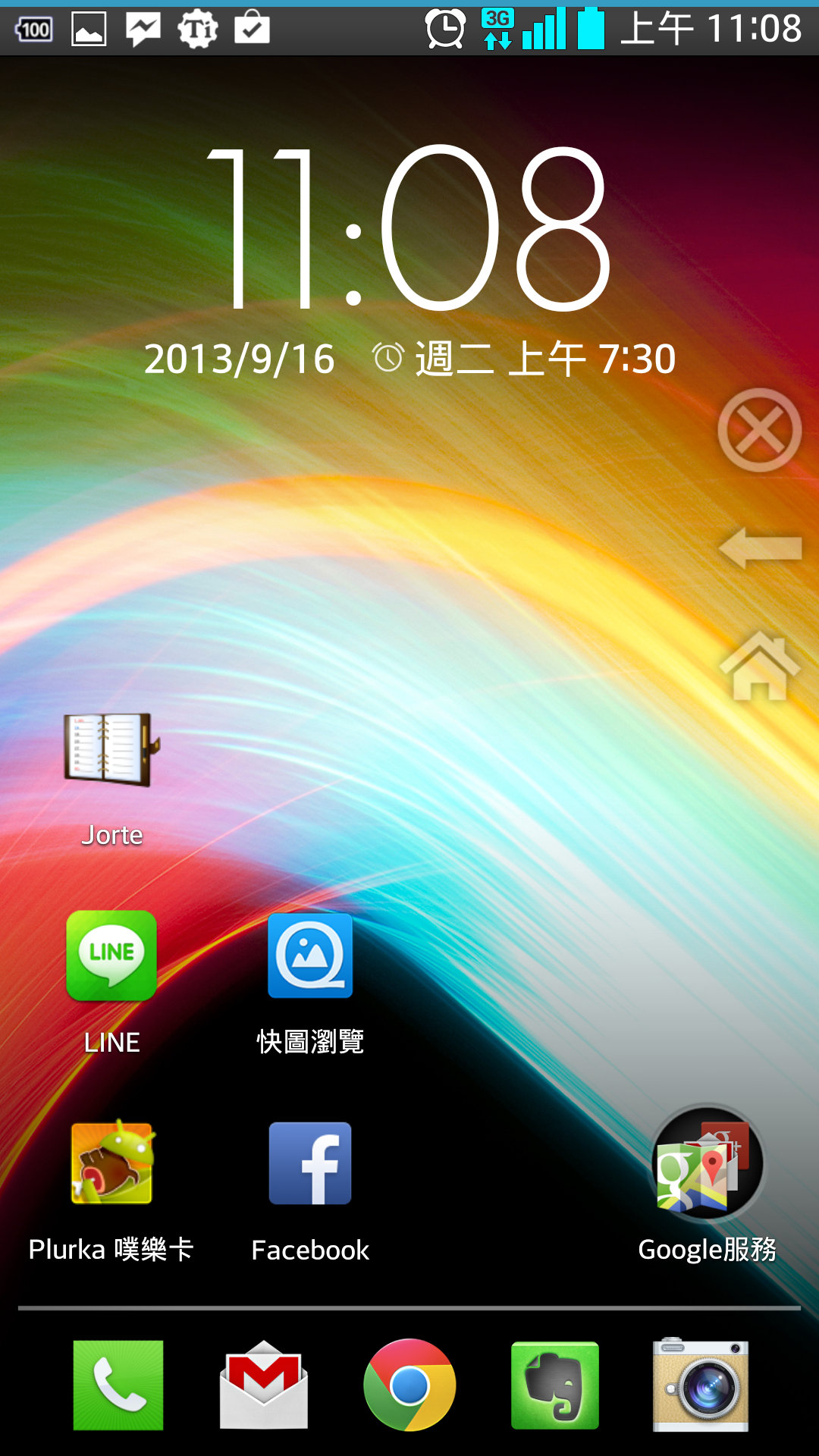819x1456 pixels.
Task: Close the floating navigation overlay
Action: (759, 430)
